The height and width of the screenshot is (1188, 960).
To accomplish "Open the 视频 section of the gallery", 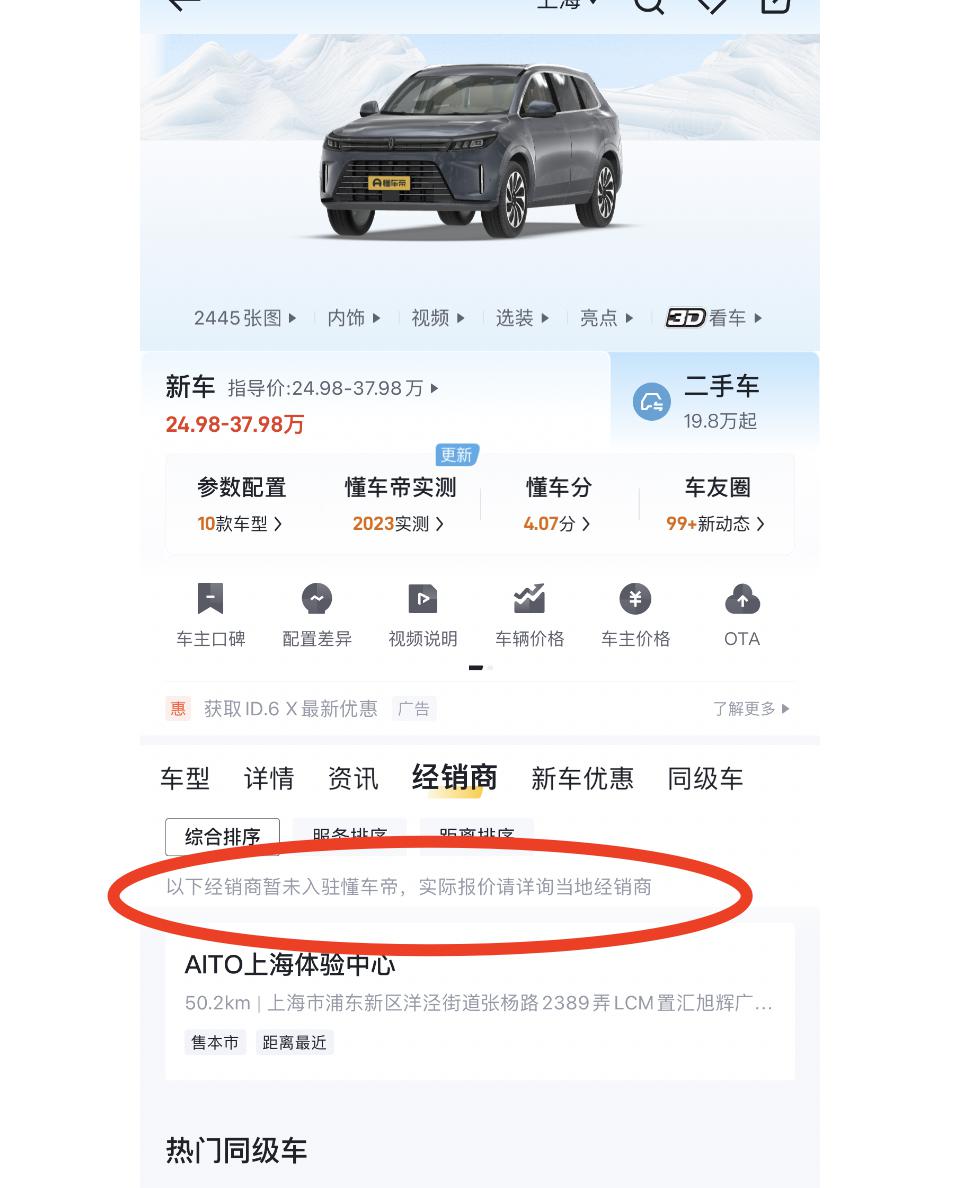I will 438,318.
